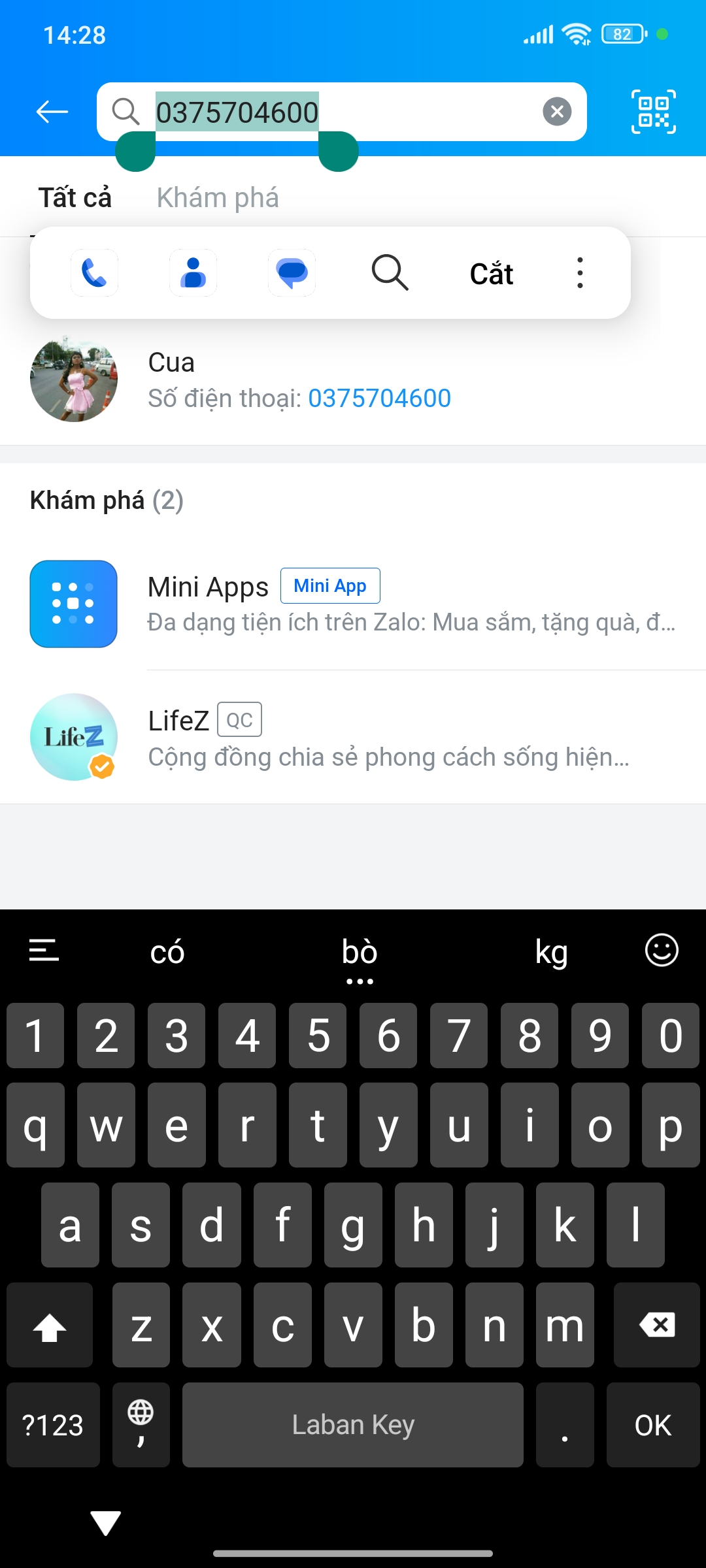Tap Cắt to cut selected text
706x1568 pixels.
pos(491,274)
